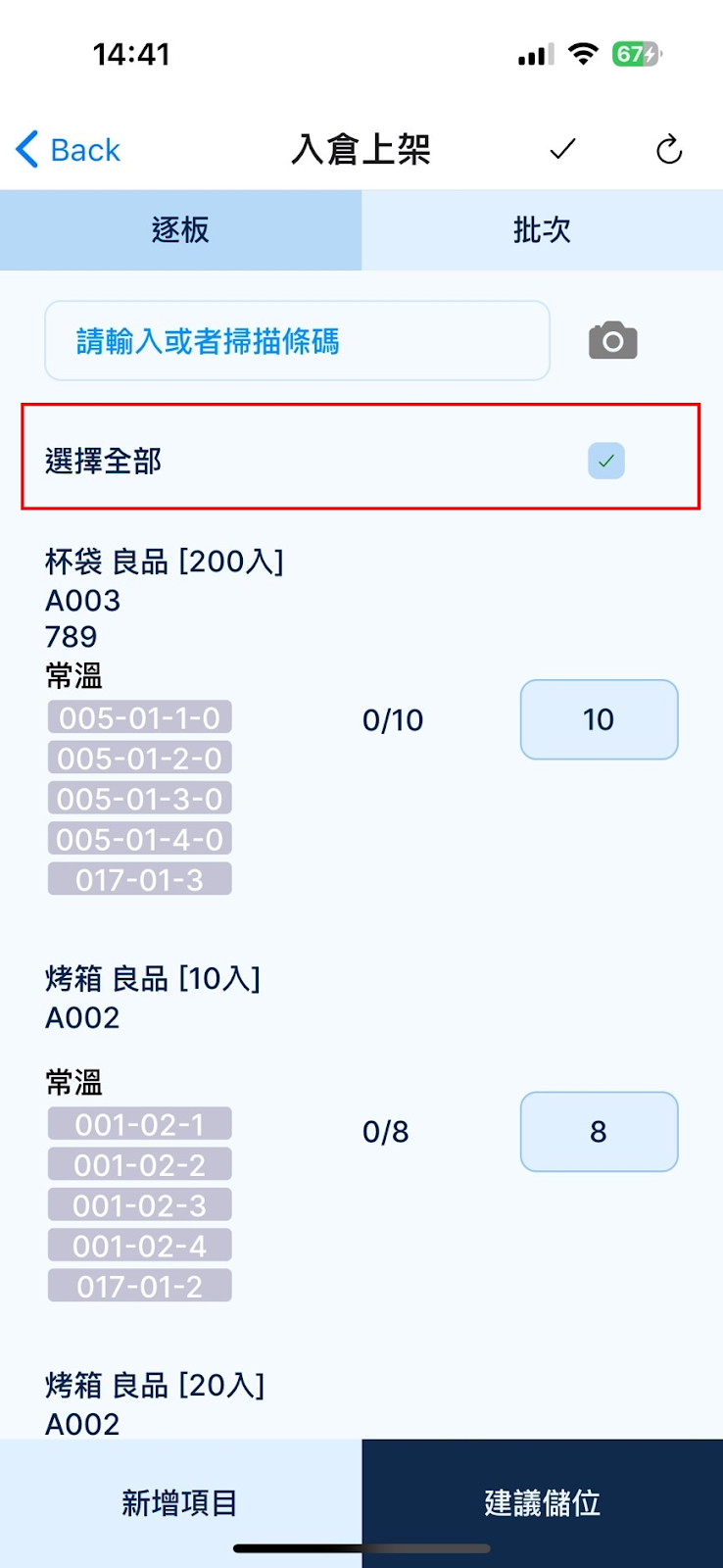Select location 005-01-1-0
This screenshot has width=723, height=1568.
pyautogui.click(x=140, y=717)
